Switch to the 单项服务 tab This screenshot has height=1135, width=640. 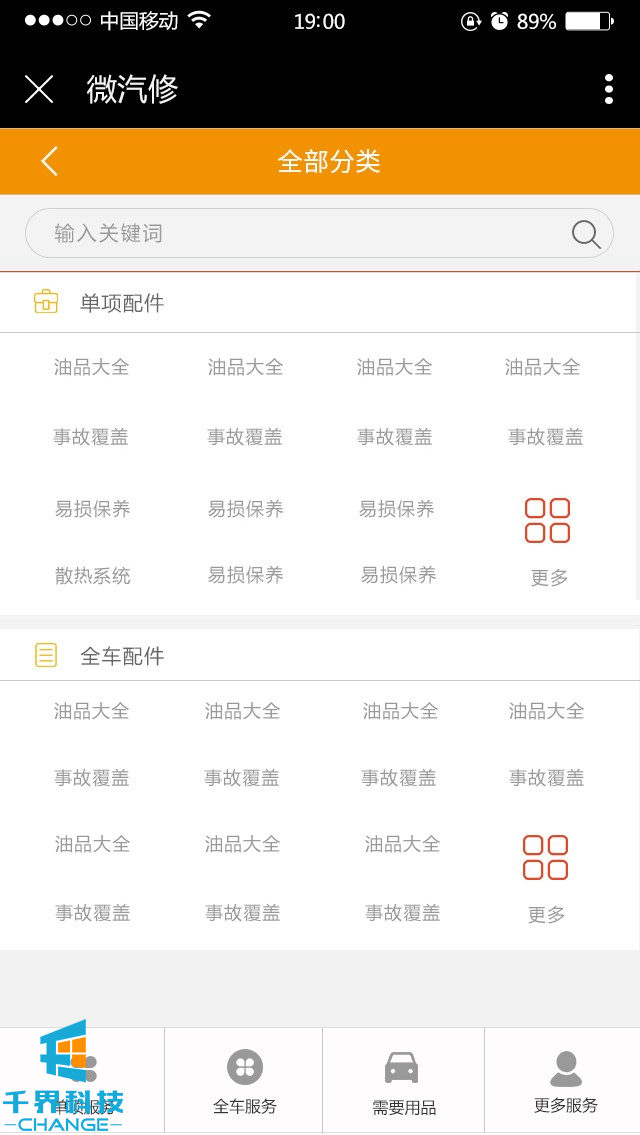click(x=83, y=1080)
